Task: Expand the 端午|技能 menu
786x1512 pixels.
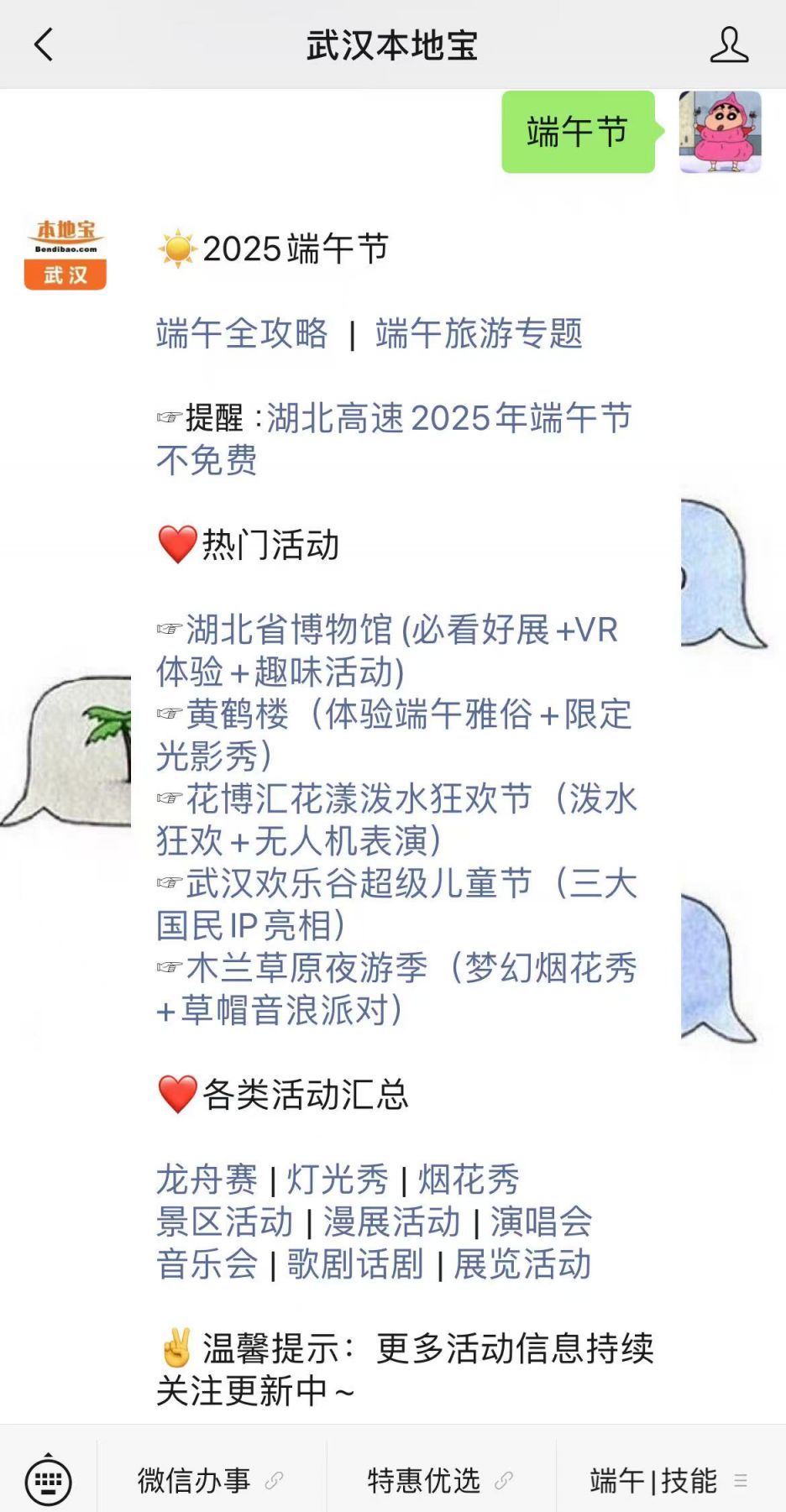Action: coord(671,1481)
